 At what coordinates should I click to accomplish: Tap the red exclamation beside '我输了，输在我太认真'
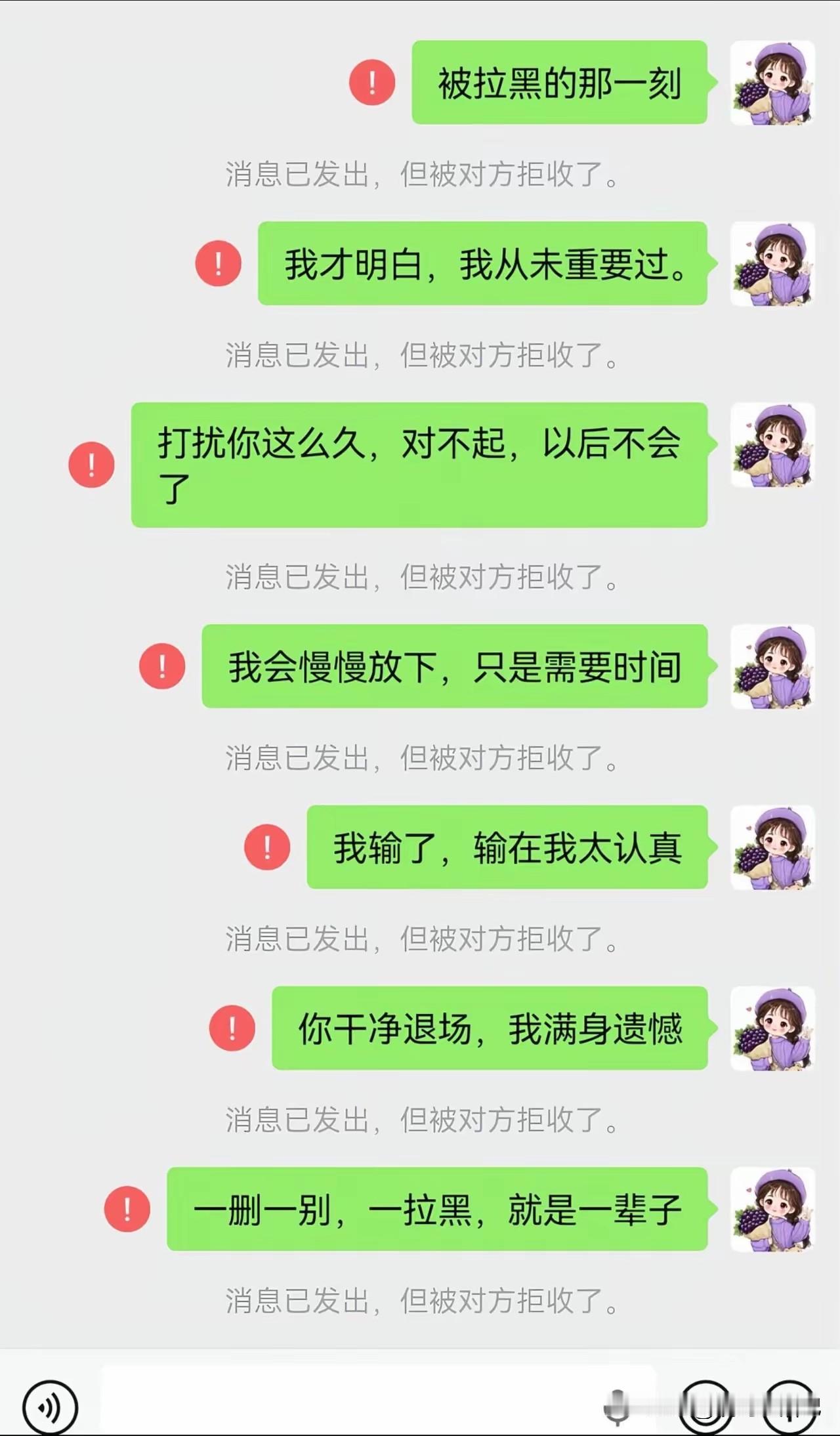point(266,847)
